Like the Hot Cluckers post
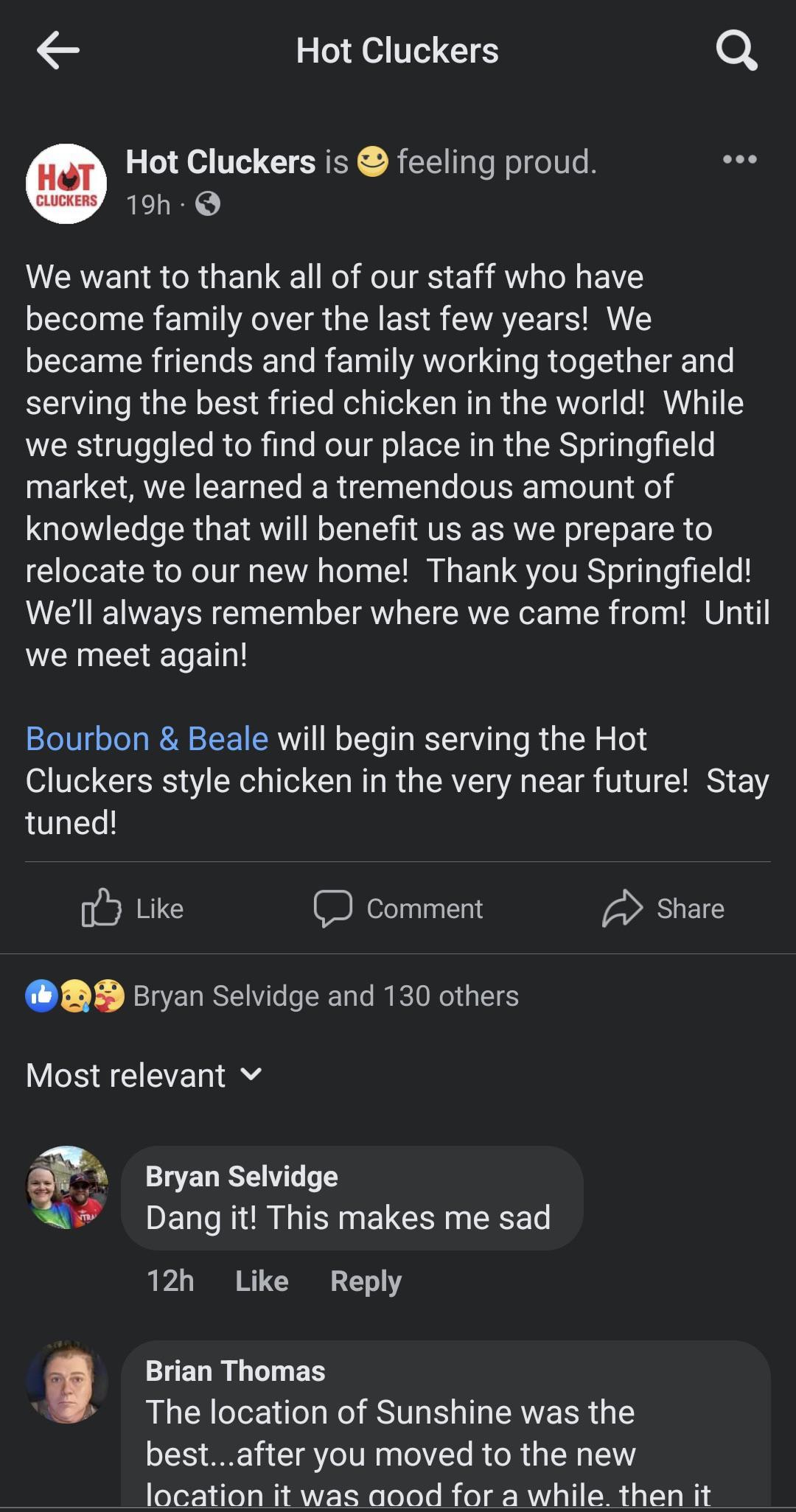 (x=133, y=909)
